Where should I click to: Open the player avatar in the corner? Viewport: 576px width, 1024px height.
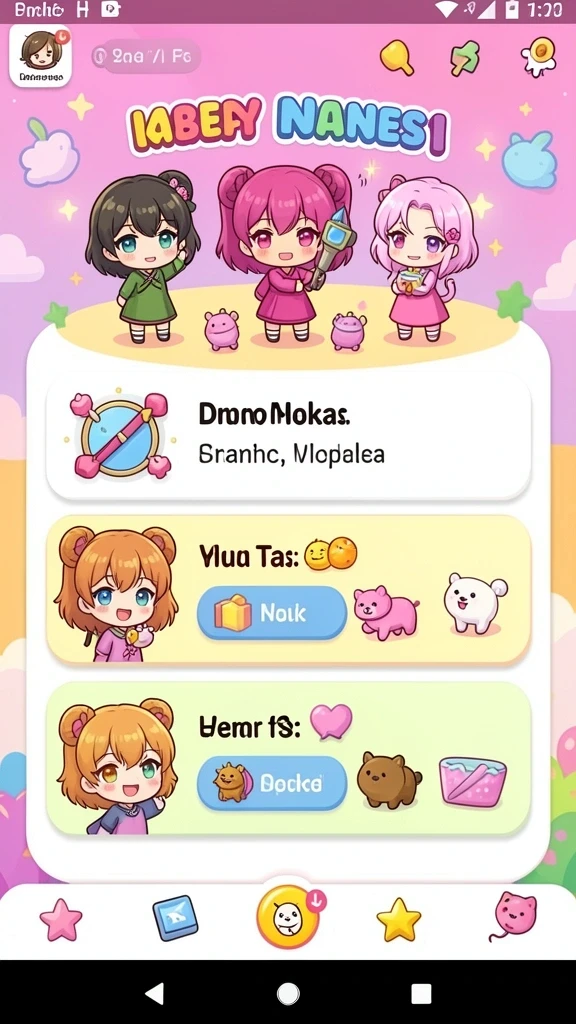40,56
